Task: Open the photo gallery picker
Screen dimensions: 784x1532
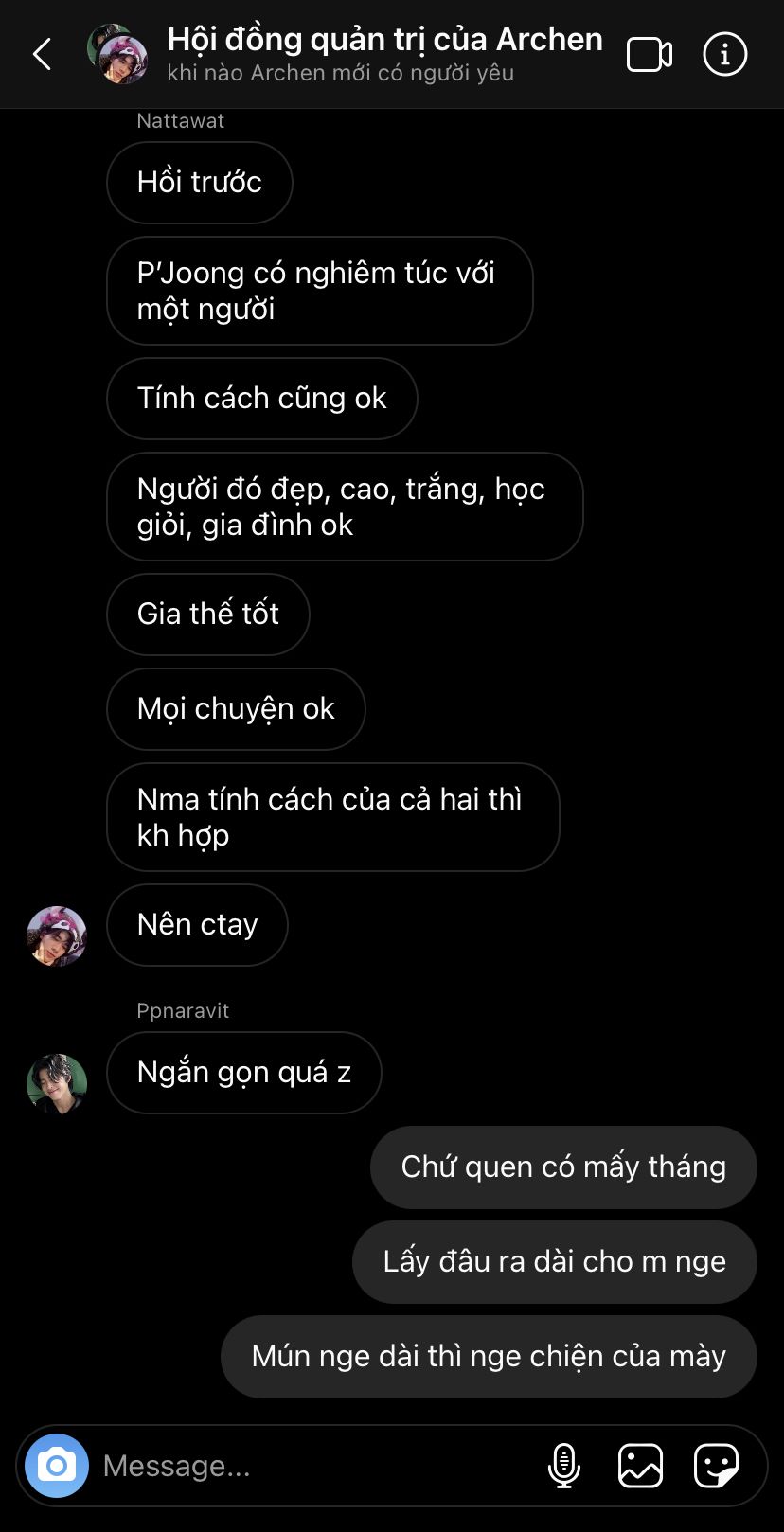Action: [x=640, y=1466]
